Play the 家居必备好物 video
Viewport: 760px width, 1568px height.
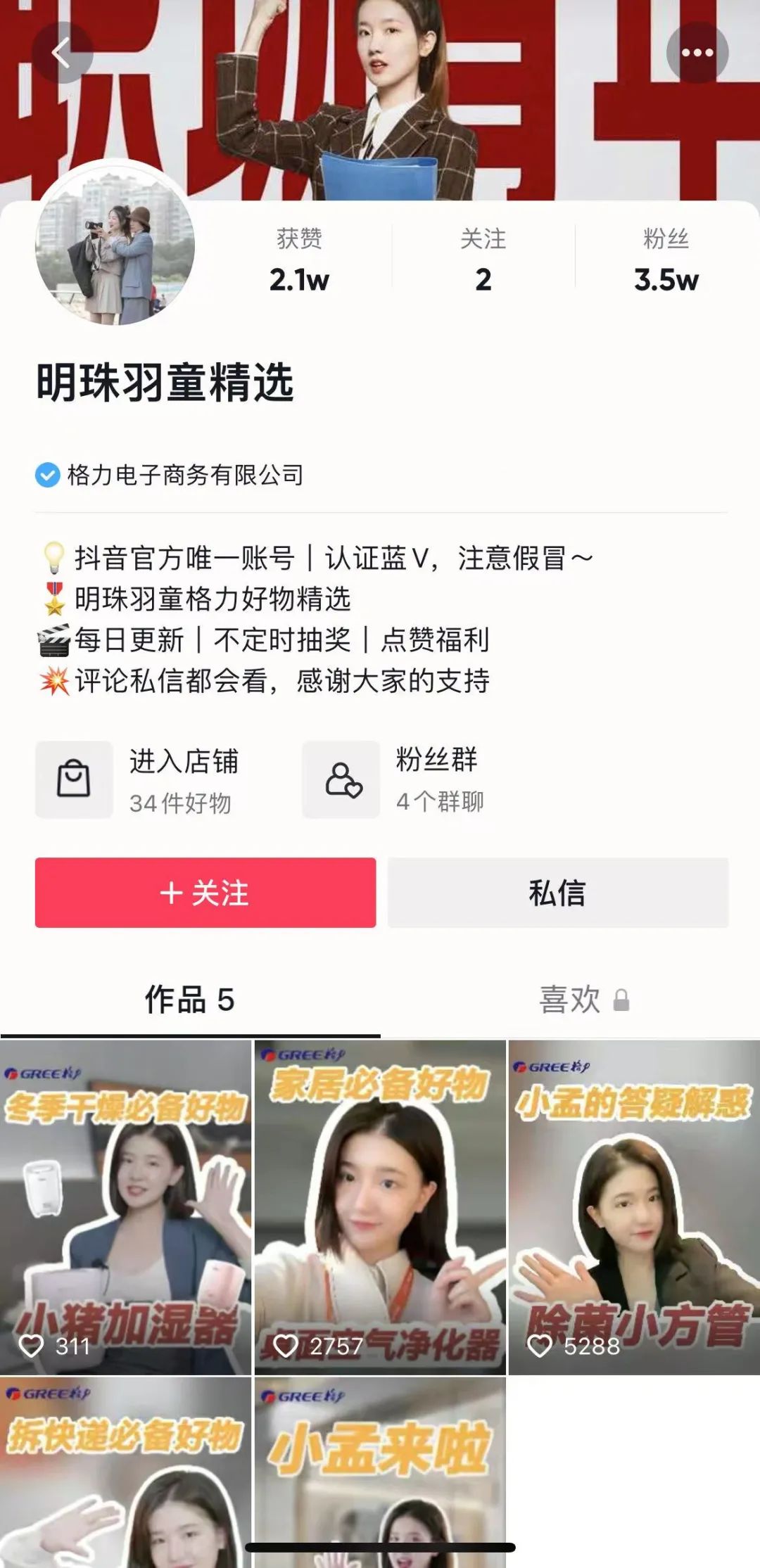pyautogui.click(x=380, y=1207)
